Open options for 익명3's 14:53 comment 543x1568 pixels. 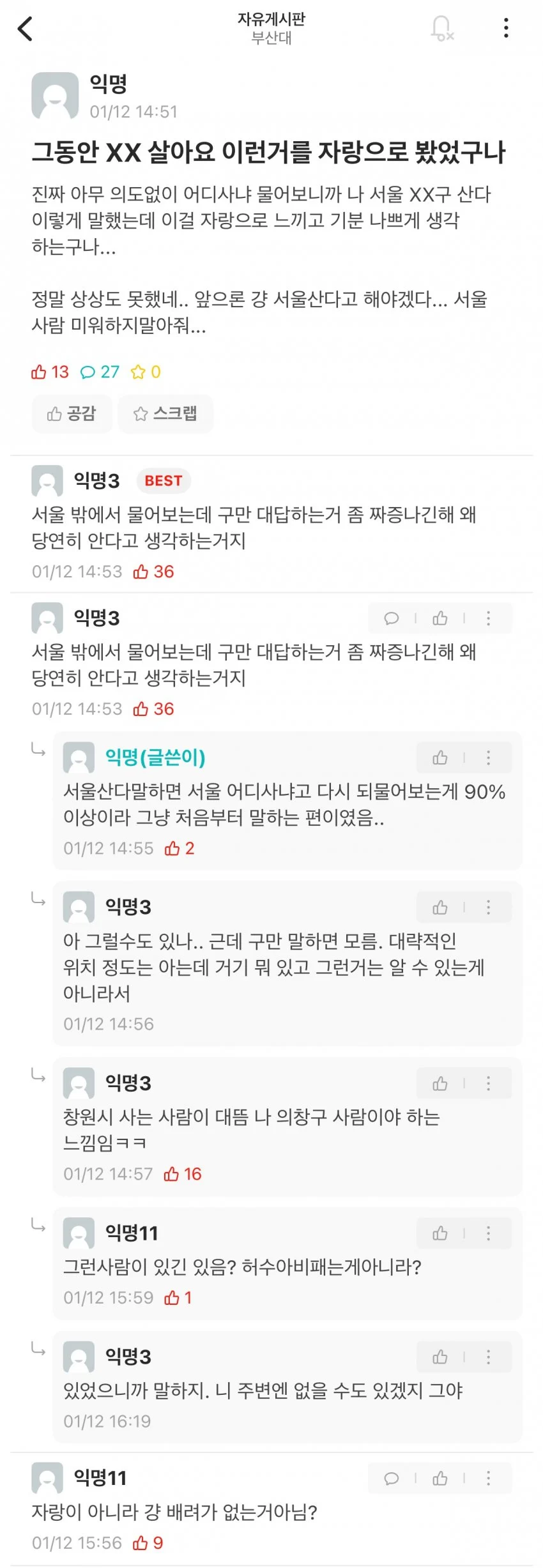[488, 618]
